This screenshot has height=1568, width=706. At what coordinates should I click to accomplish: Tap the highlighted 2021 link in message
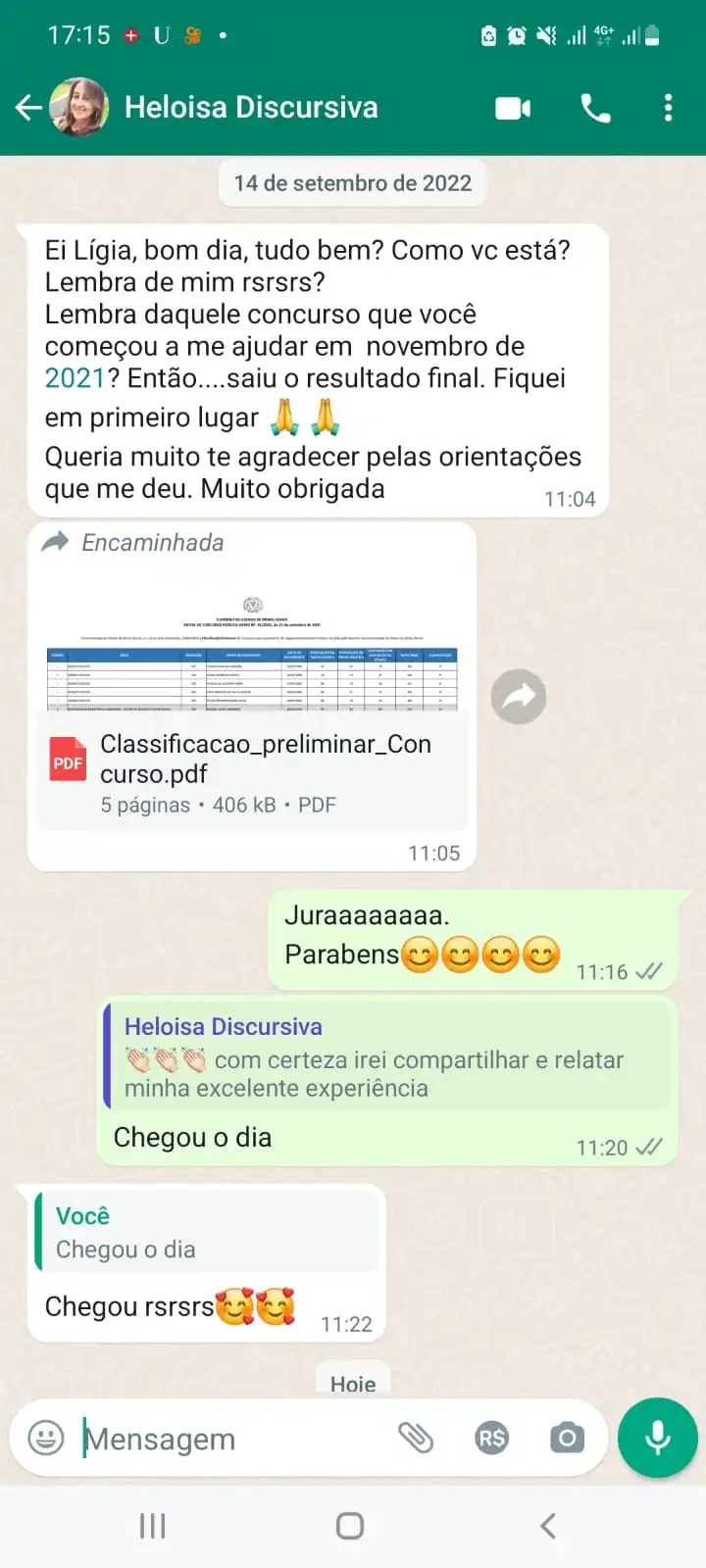75,378
